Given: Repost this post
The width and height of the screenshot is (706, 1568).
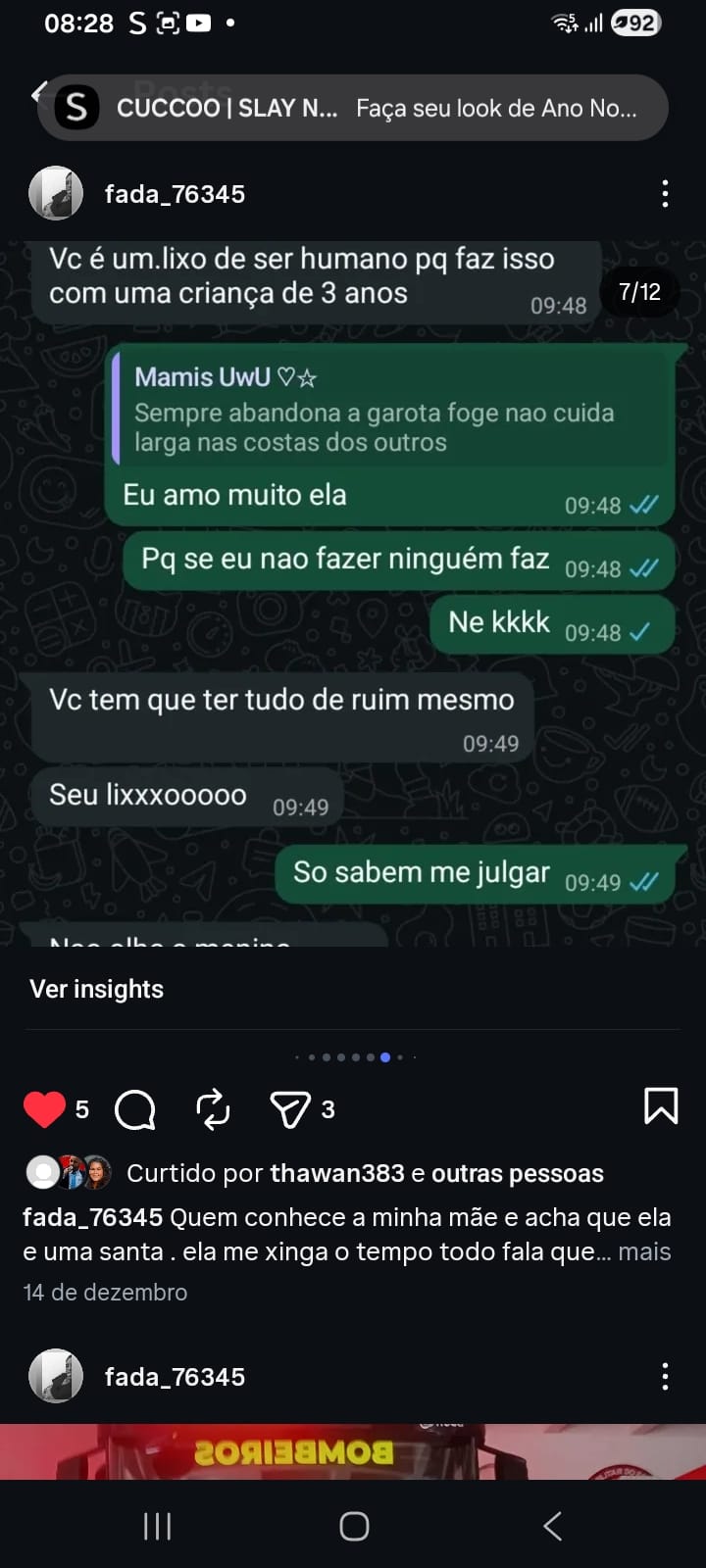Looking at the screenshot, I should click(x=213, y=1109).
